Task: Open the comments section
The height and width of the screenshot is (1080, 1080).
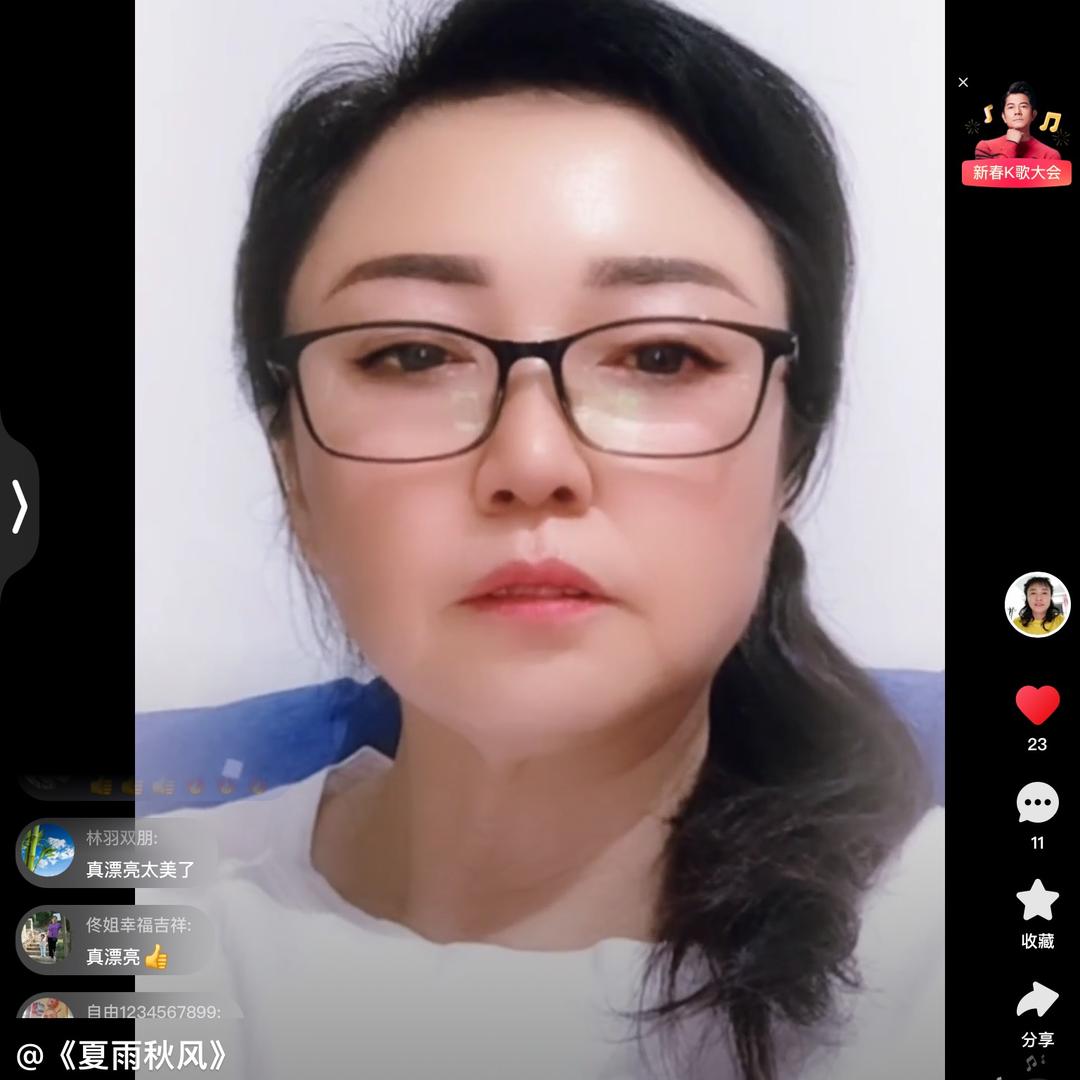Action: coord(1037,803)
